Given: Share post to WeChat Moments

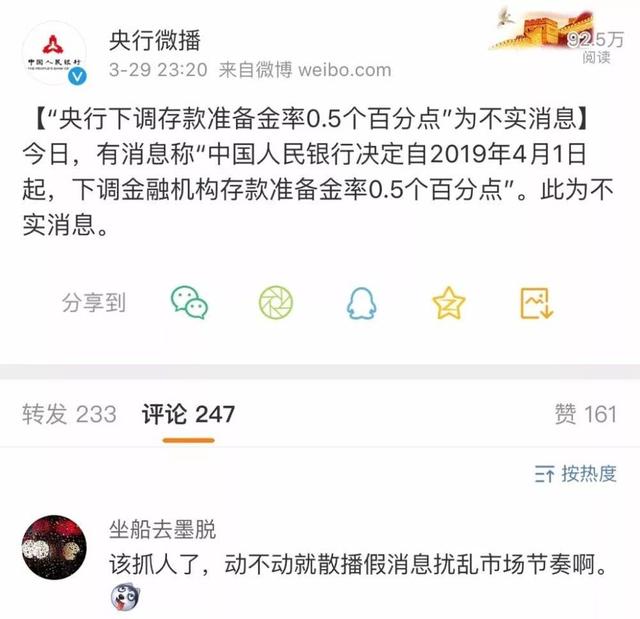Looking at the screenshot, I should tap(275, 302).
